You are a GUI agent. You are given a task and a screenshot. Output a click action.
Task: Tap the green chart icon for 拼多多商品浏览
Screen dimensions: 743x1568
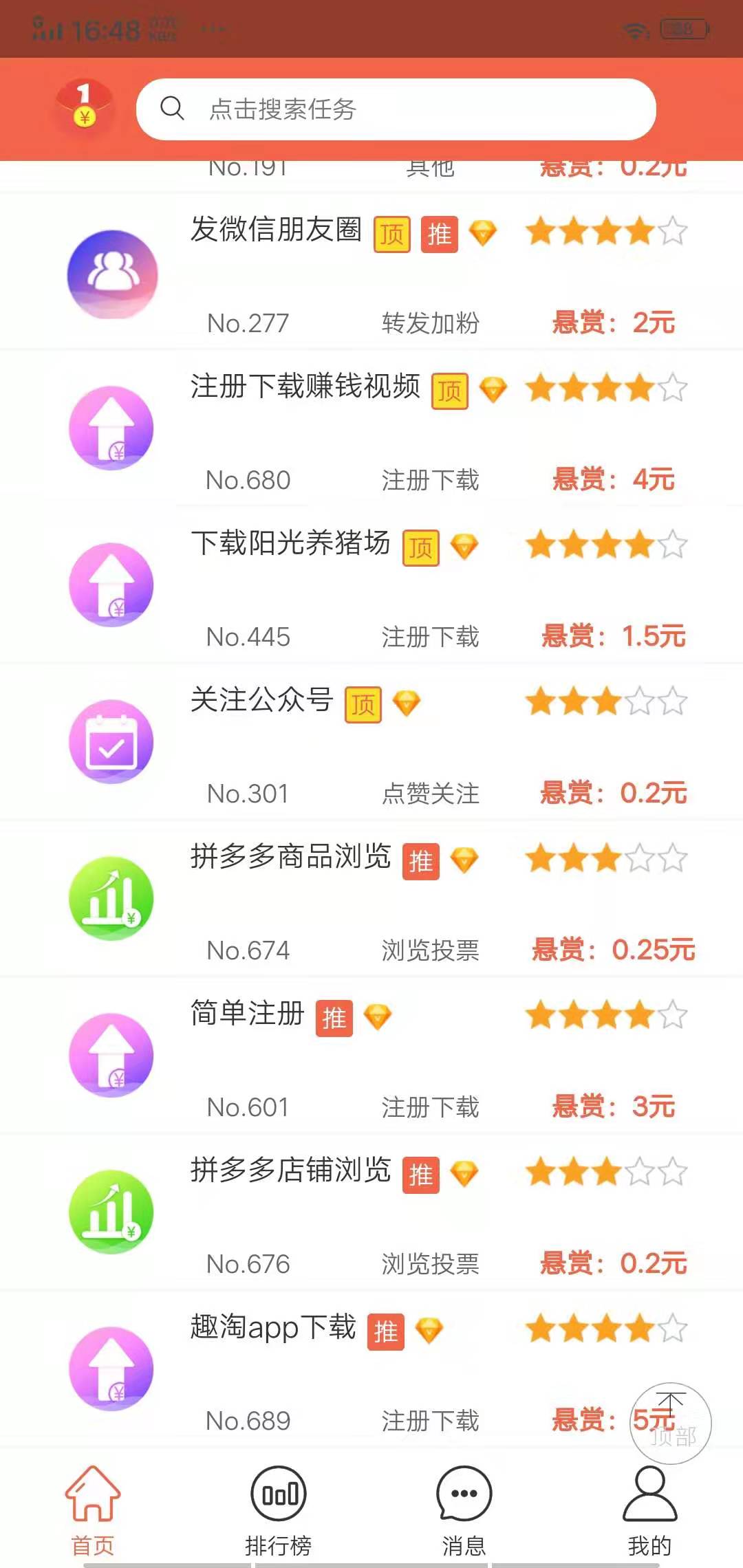[x=112, y=900]
